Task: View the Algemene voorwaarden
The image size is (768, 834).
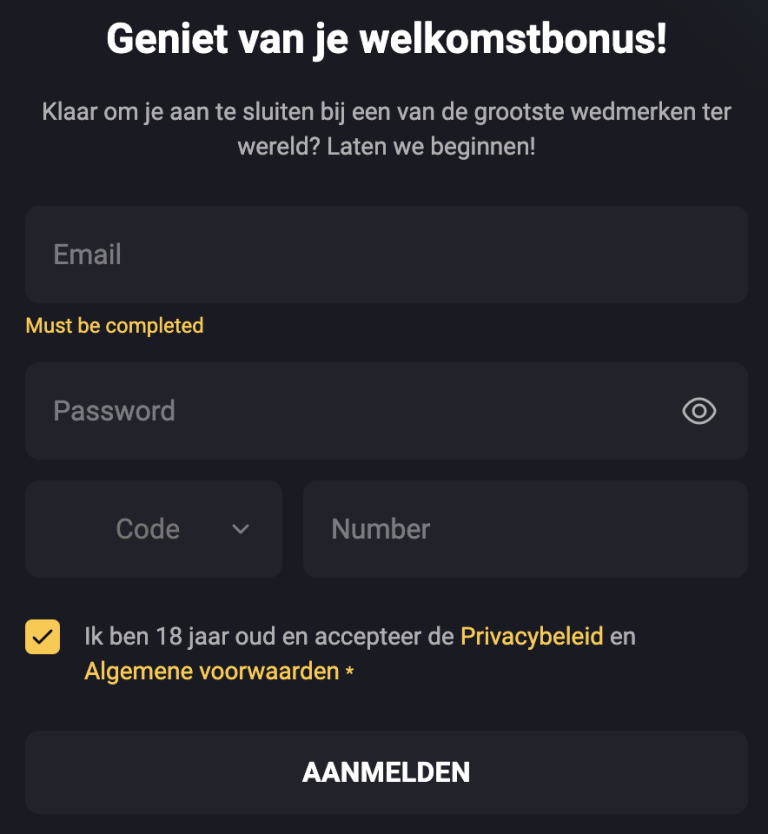Action: point(211,671)
